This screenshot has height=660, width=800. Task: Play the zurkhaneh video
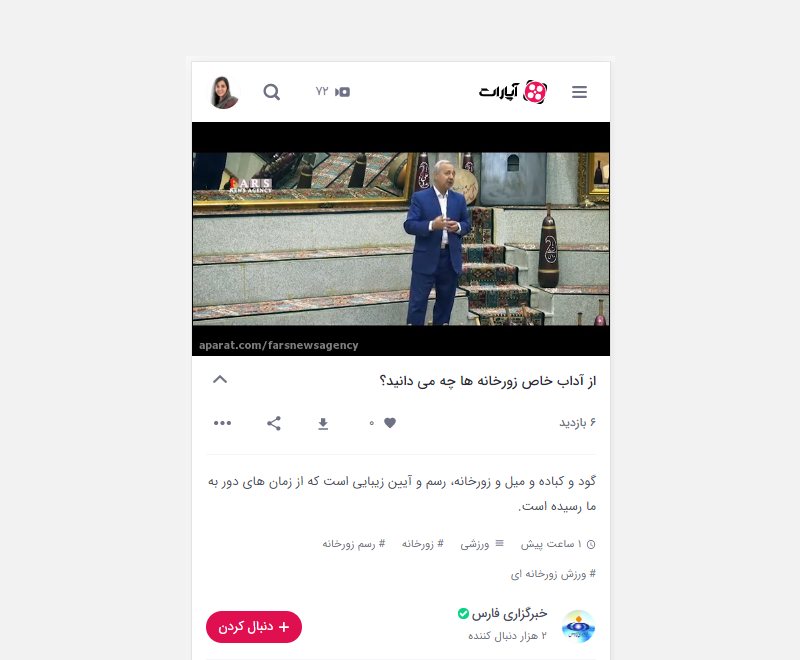[x=401, y=239]
